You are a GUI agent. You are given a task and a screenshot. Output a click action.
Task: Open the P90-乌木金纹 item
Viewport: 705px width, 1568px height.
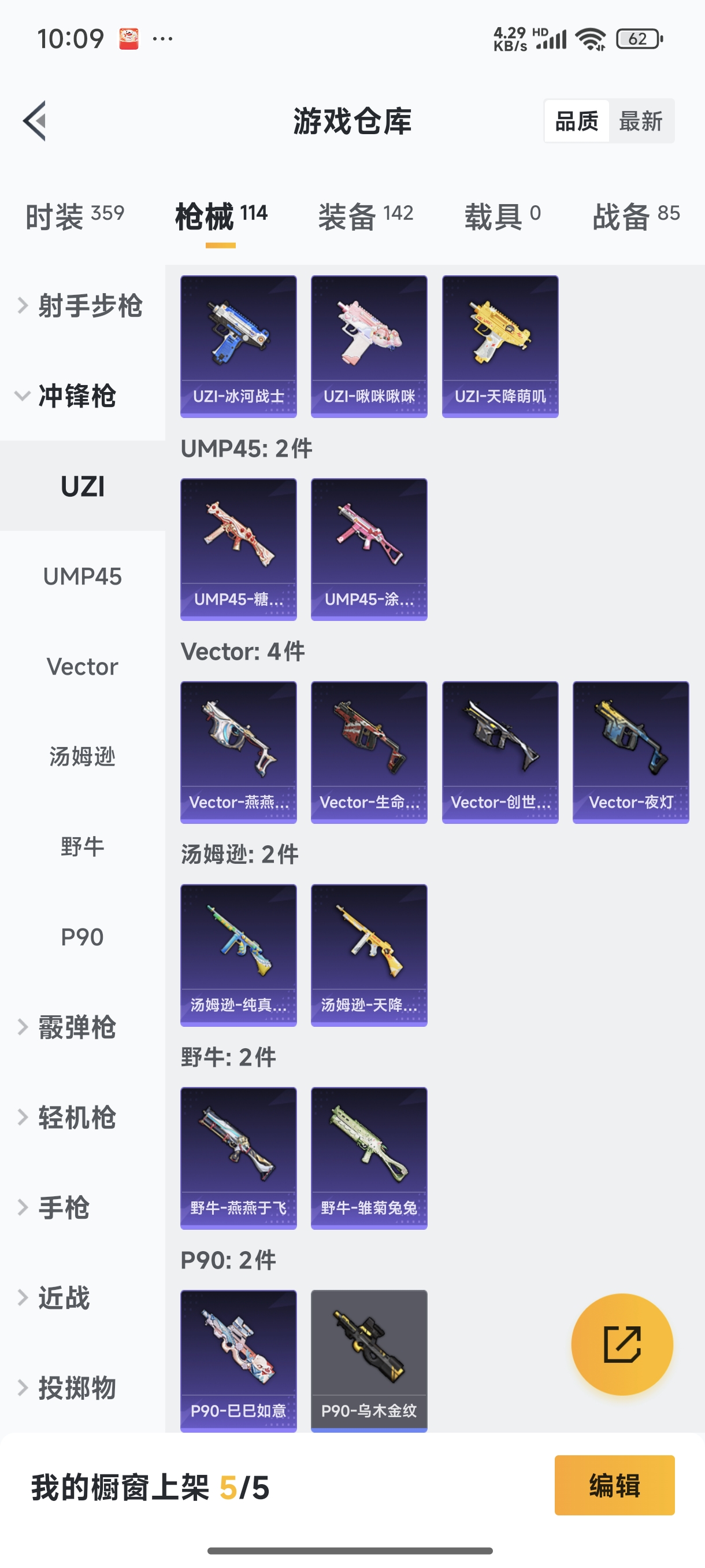coord(369,1360)
